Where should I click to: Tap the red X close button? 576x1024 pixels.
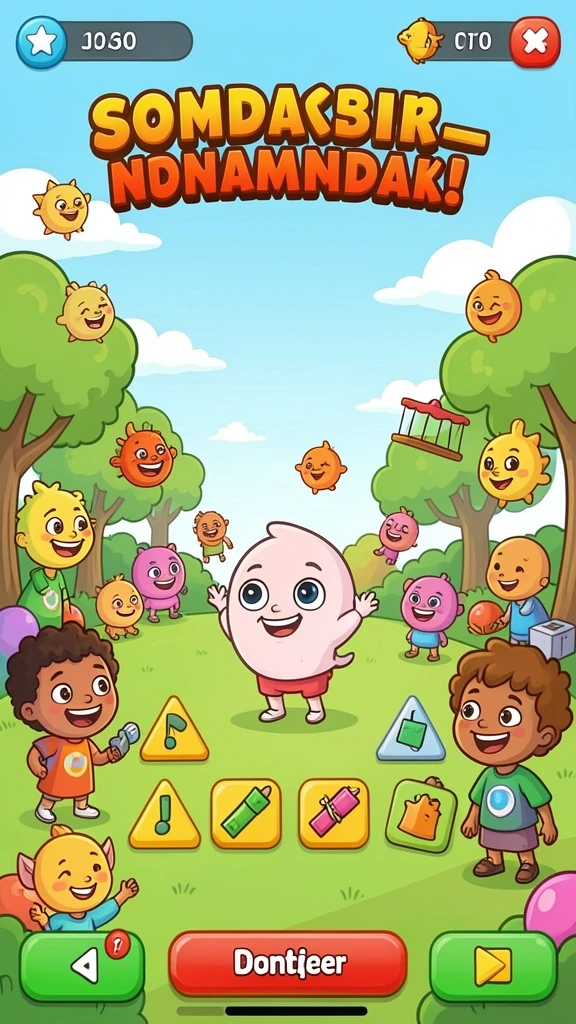535,42
